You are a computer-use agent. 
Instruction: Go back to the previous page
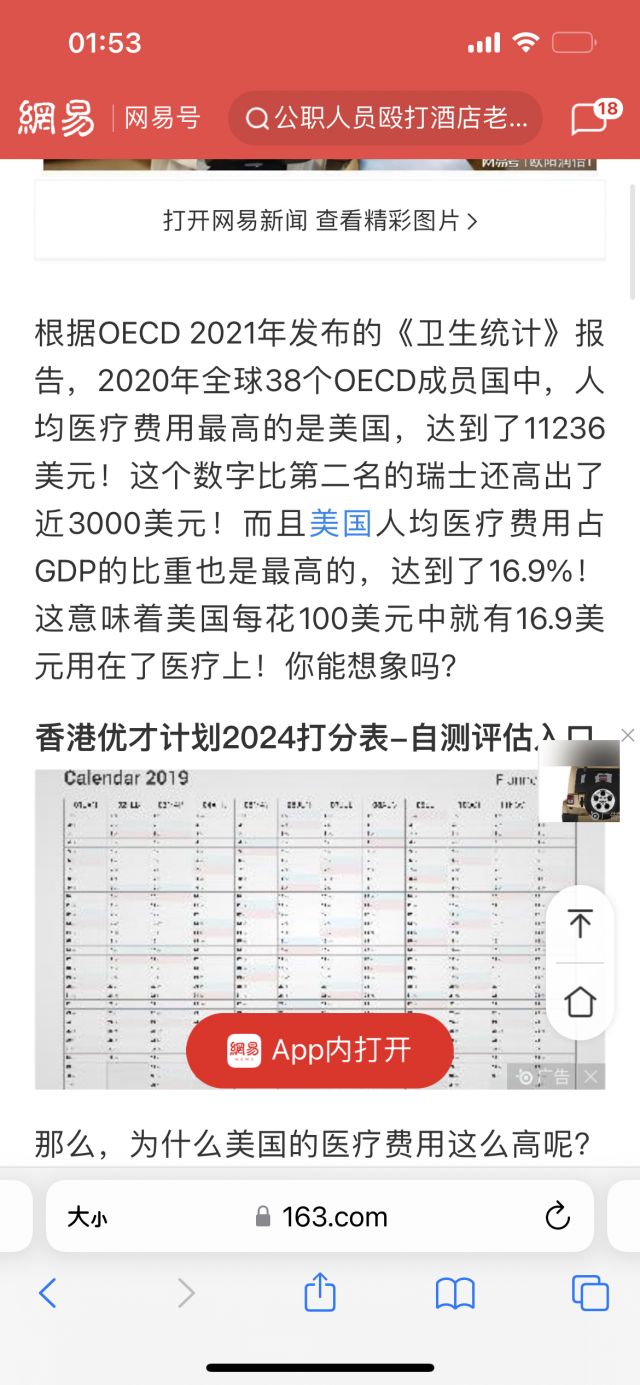point(47,1294)
